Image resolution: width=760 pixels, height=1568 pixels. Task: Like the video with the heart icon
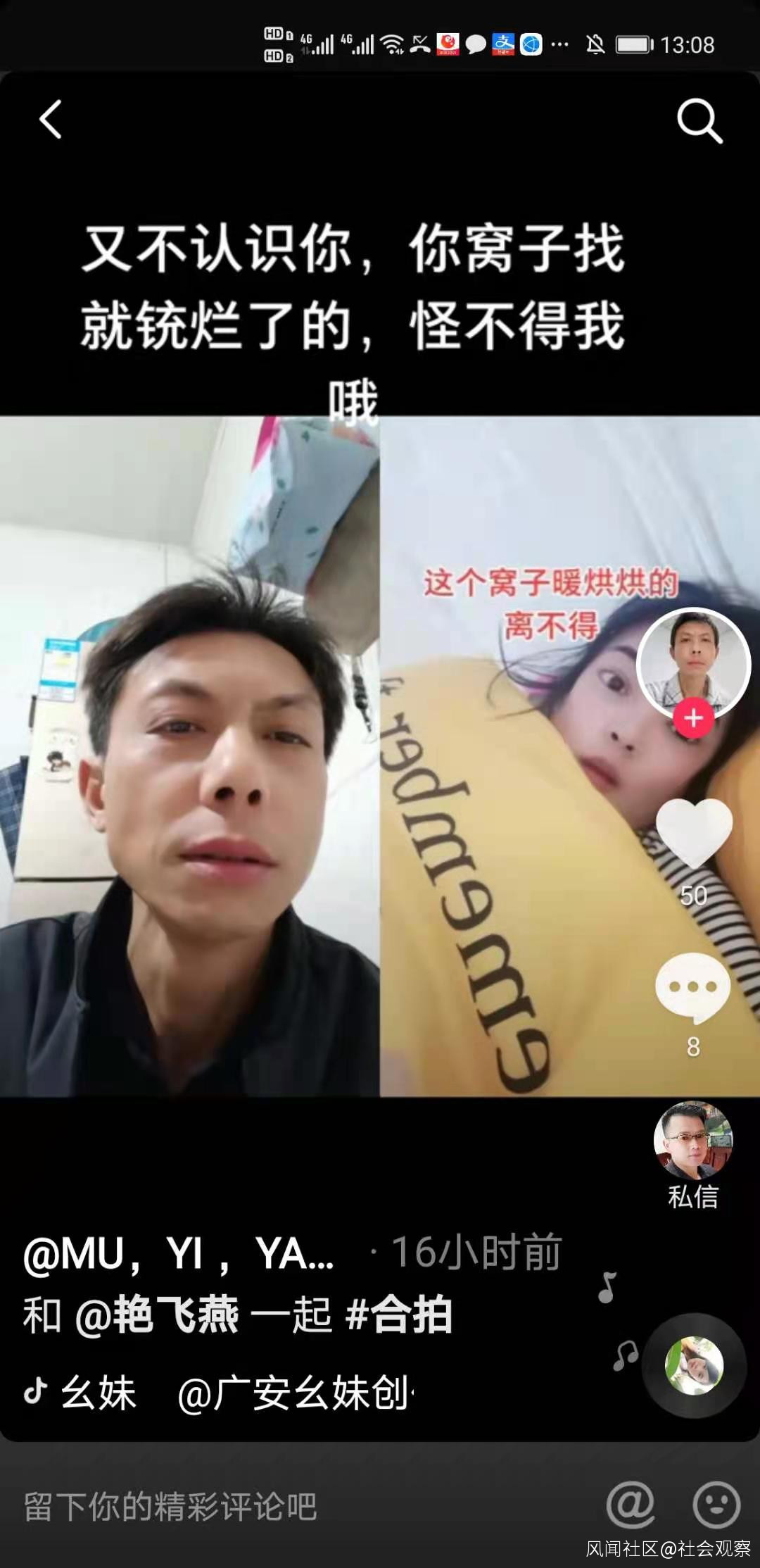point(694,833)
